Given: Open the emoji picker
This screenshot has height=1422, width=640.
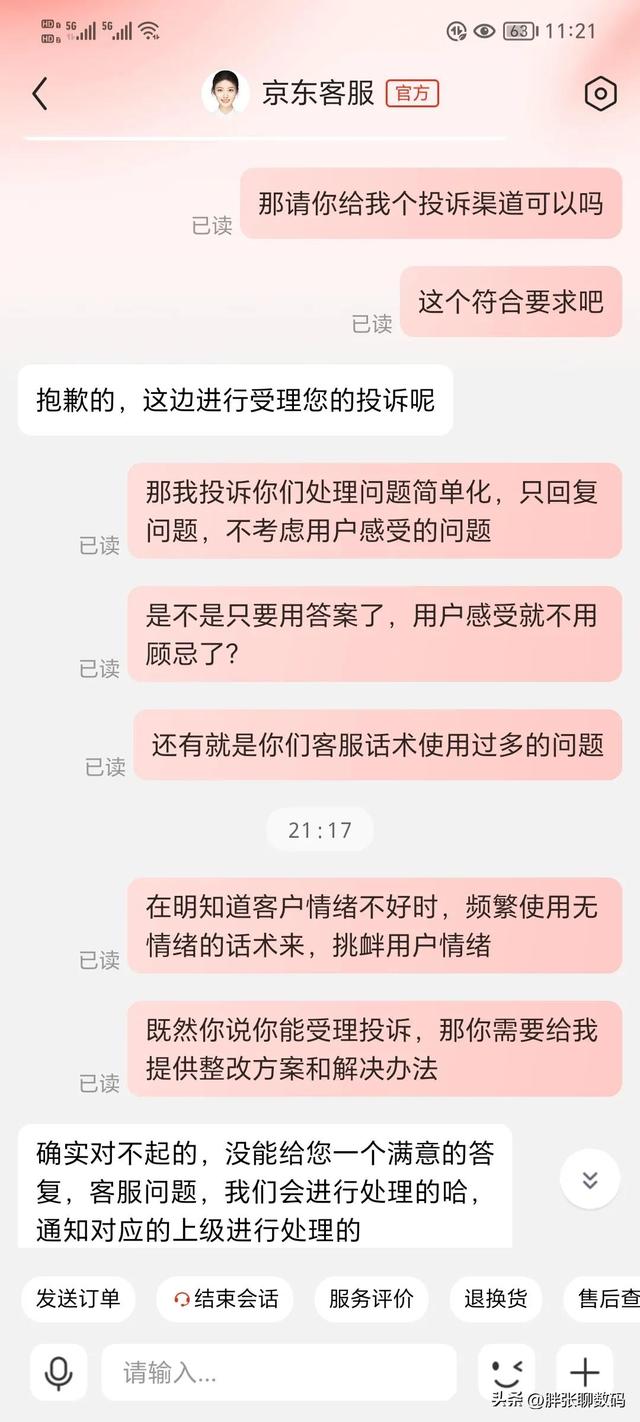Looking at the screenshot, I should tap(506, 1372).
